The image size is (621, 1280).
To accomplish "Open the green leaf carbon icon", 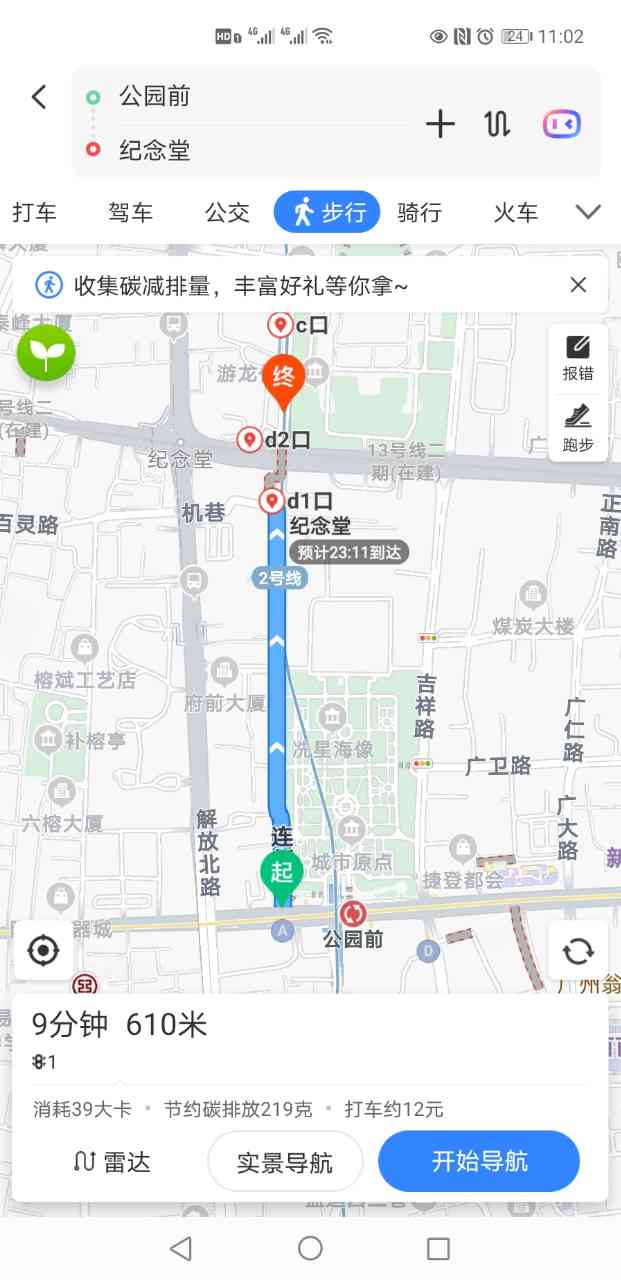I will [46, 352].
